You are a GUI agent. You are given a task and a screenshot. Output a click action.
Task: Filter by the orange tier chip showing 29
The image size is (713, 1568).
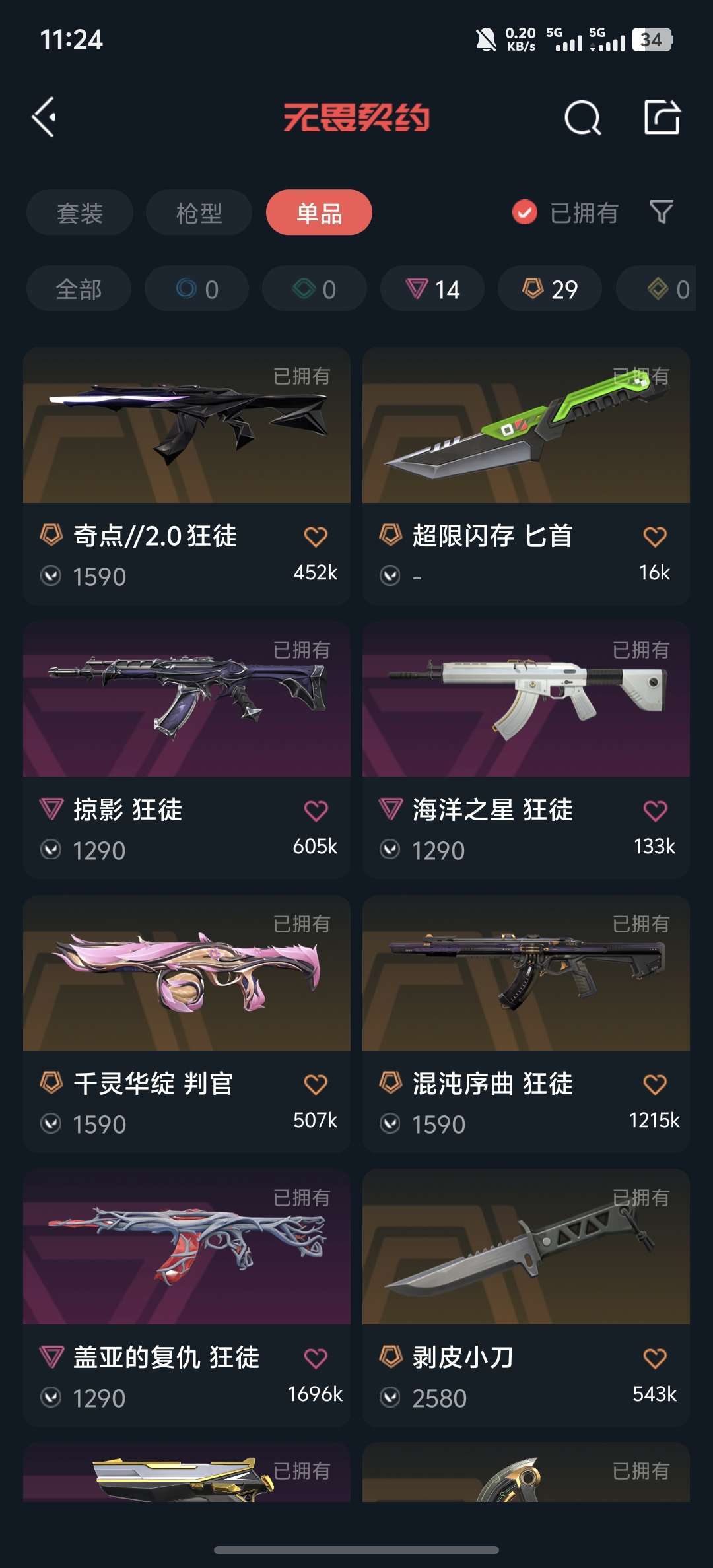click(550, 288)
